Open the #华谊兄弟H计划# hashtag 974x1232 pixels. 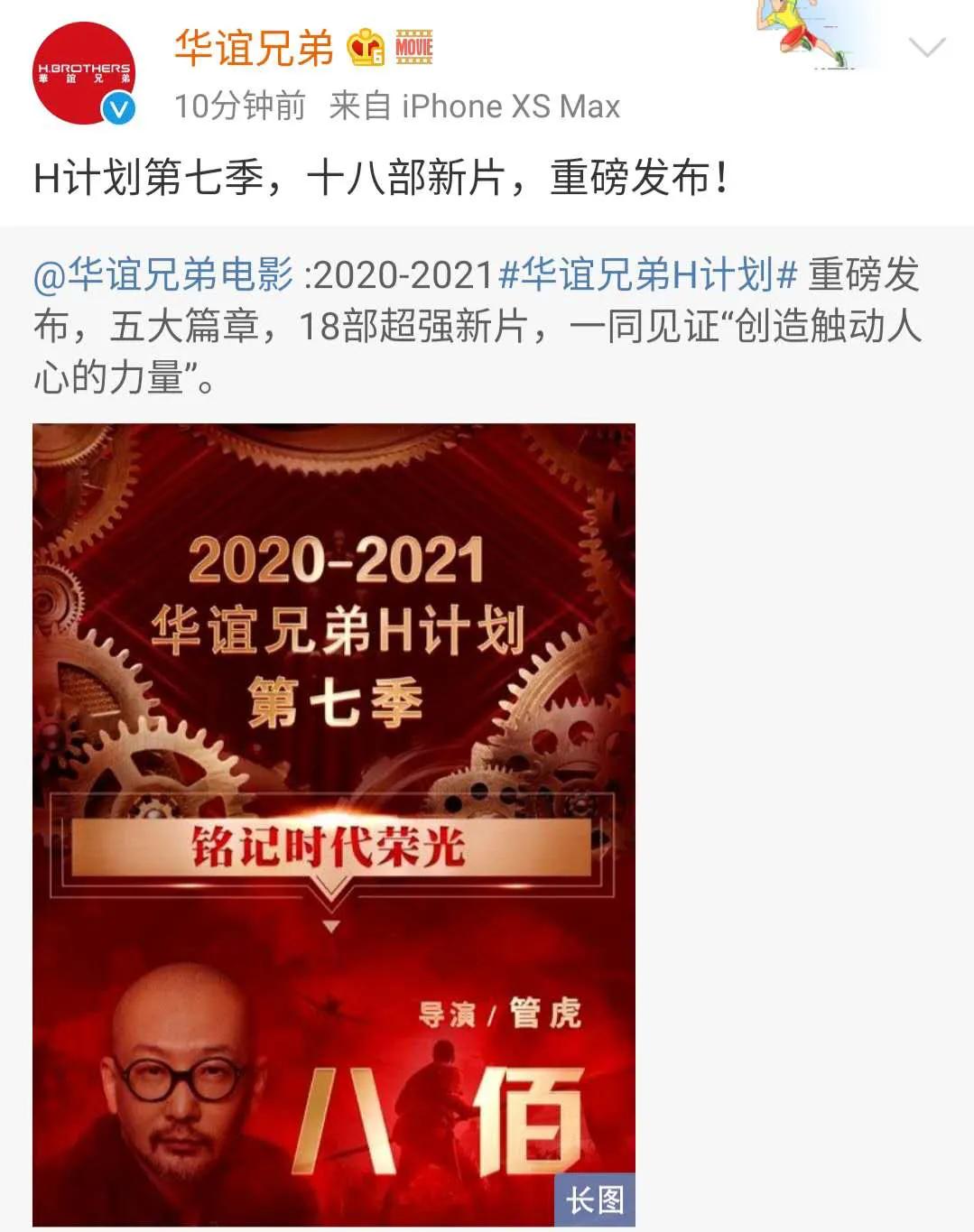coord(647,275)
